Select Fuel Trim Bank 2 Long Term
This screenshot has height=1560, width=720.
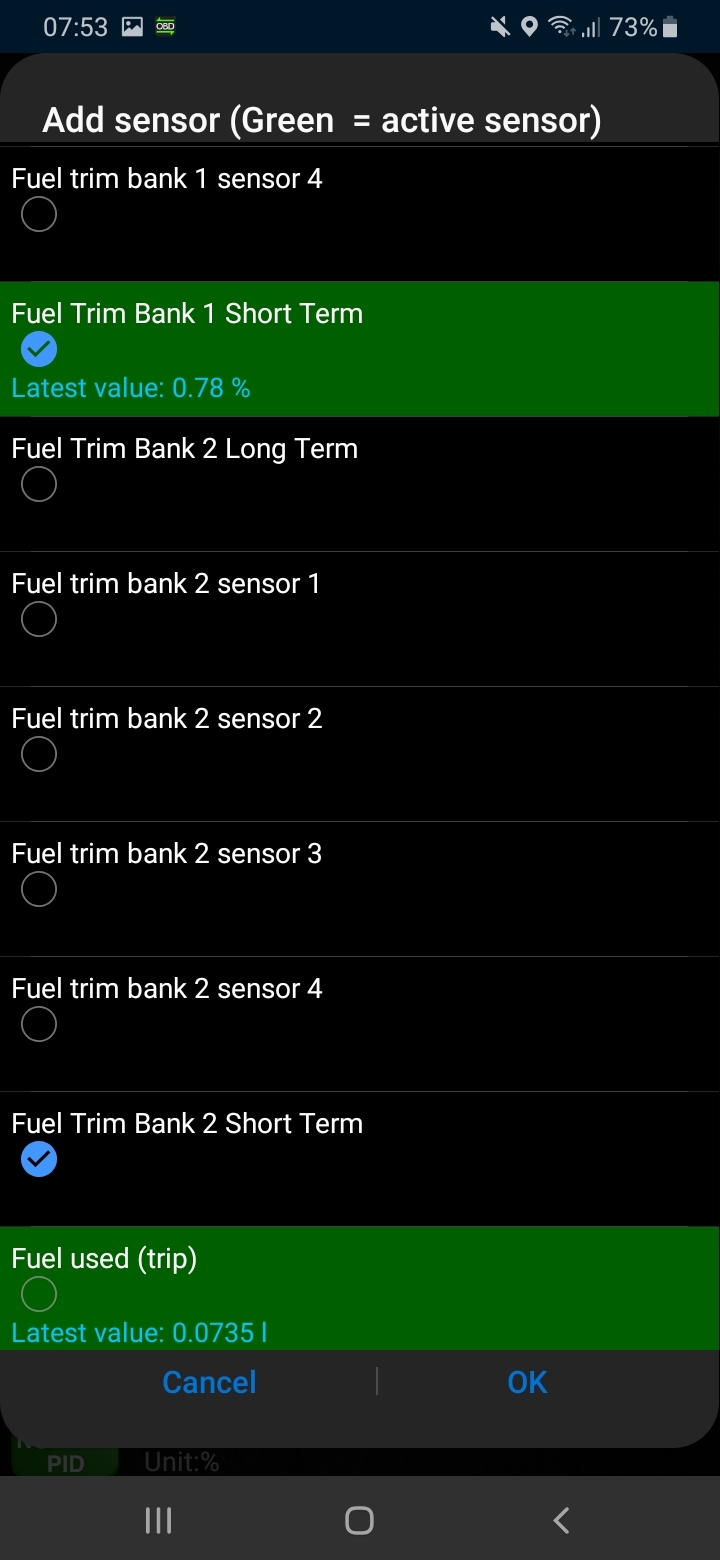click(x=38, y=484)
